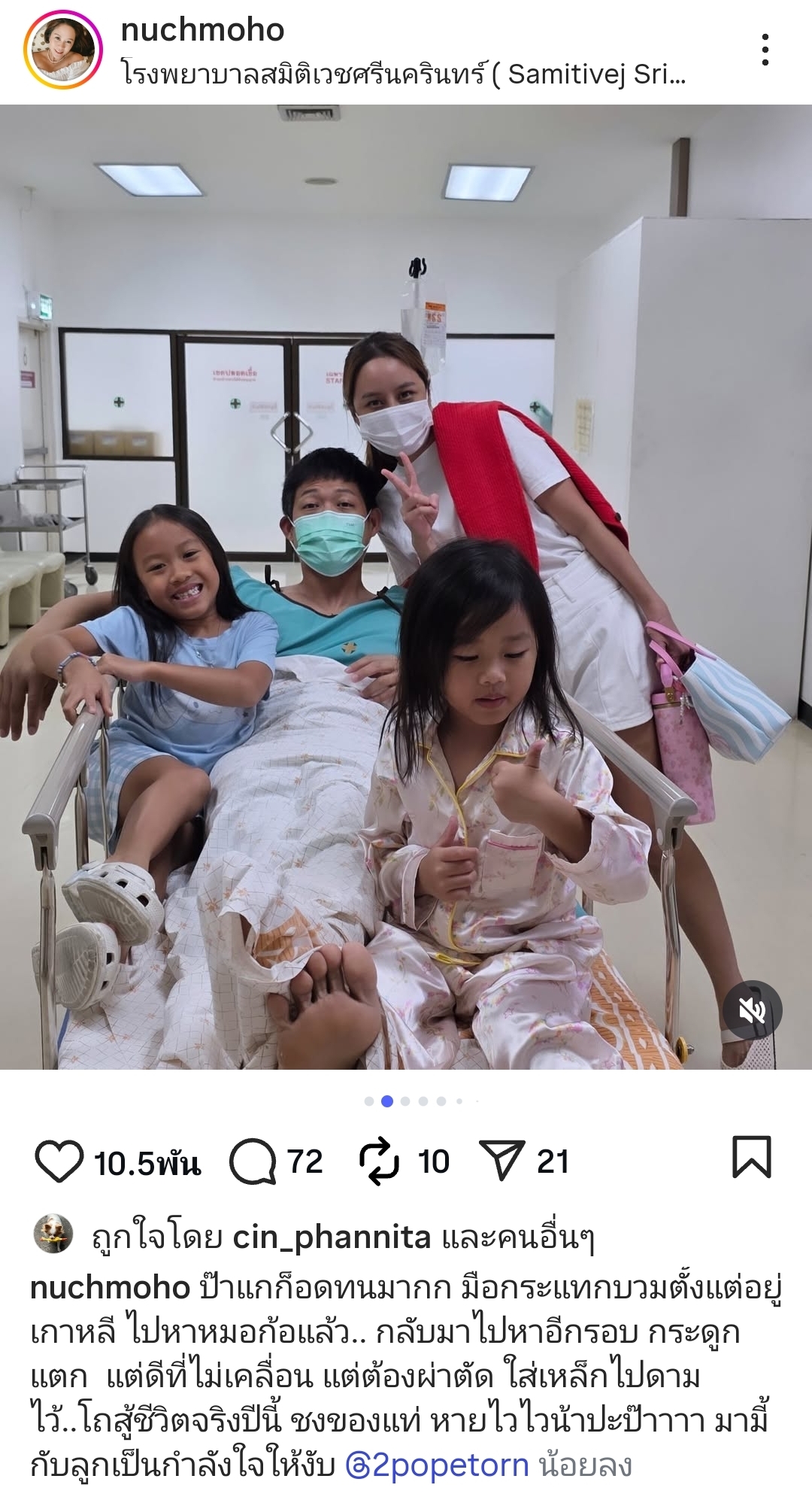Open nuchmoho's profile picture story
812x1494 pixels.
[x=62, y=50]
